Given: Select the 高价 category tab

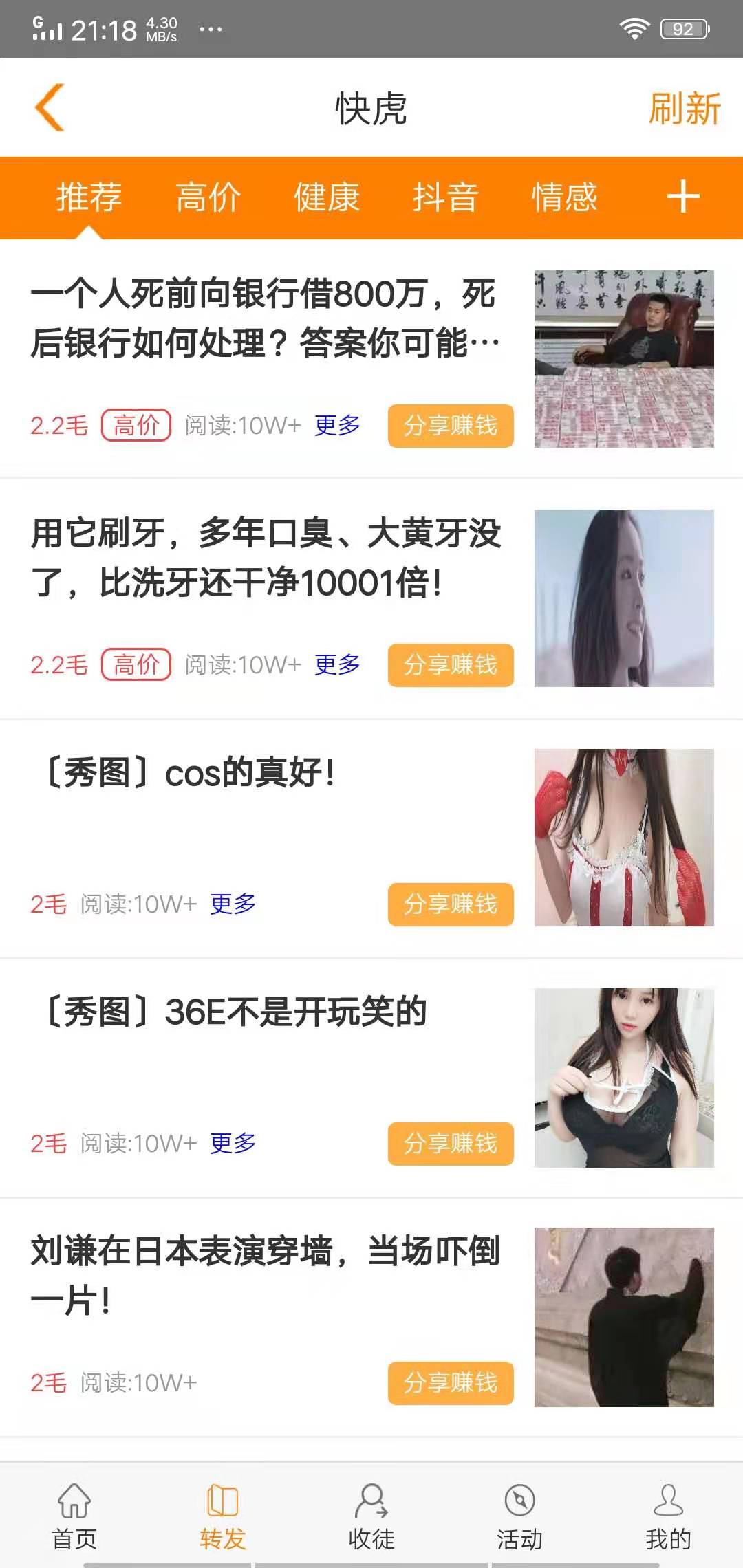Looking at the screenshot, I should coord(207,197).
